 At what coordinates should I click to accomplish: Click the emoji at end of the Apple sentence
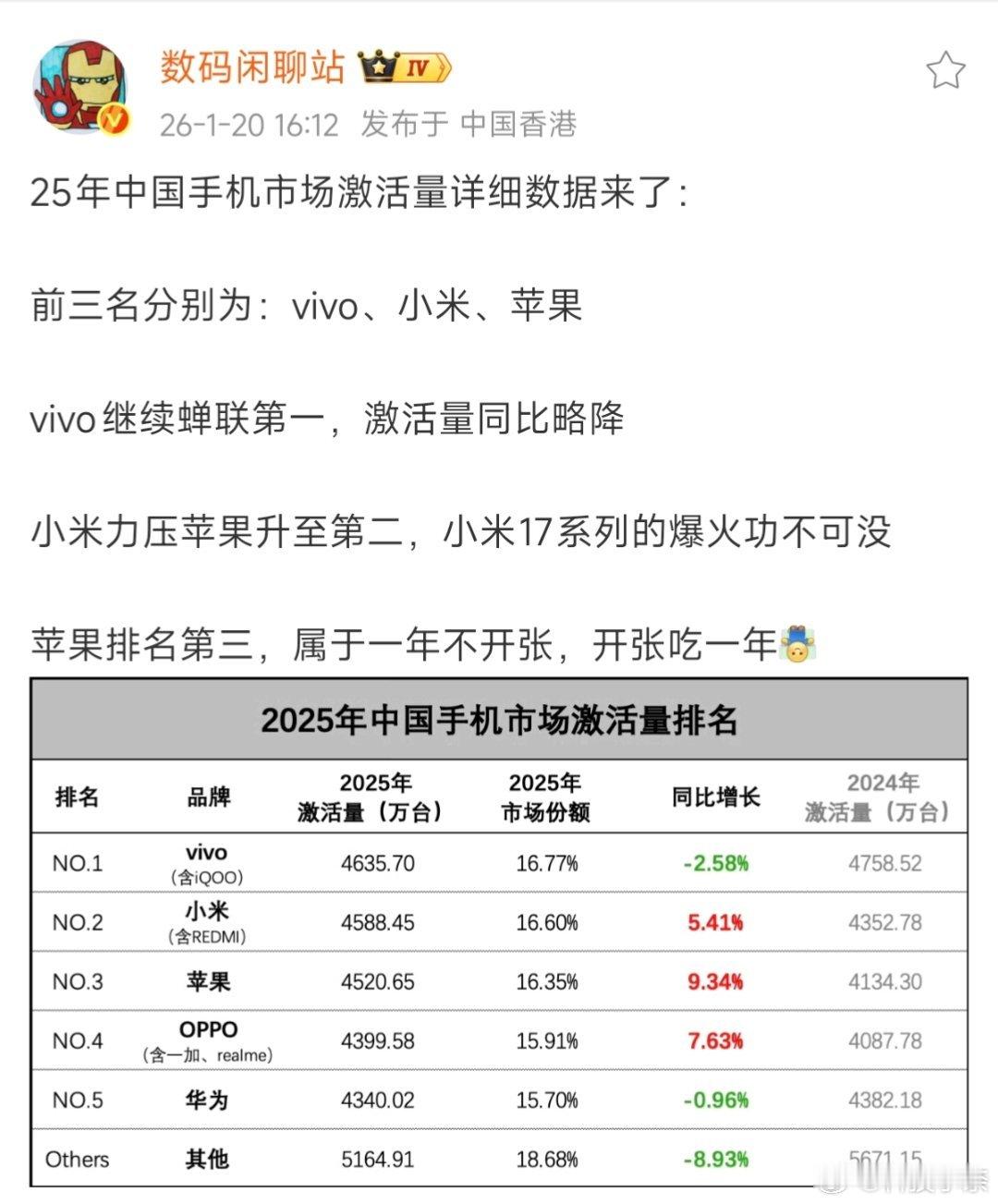coord(797,639)
